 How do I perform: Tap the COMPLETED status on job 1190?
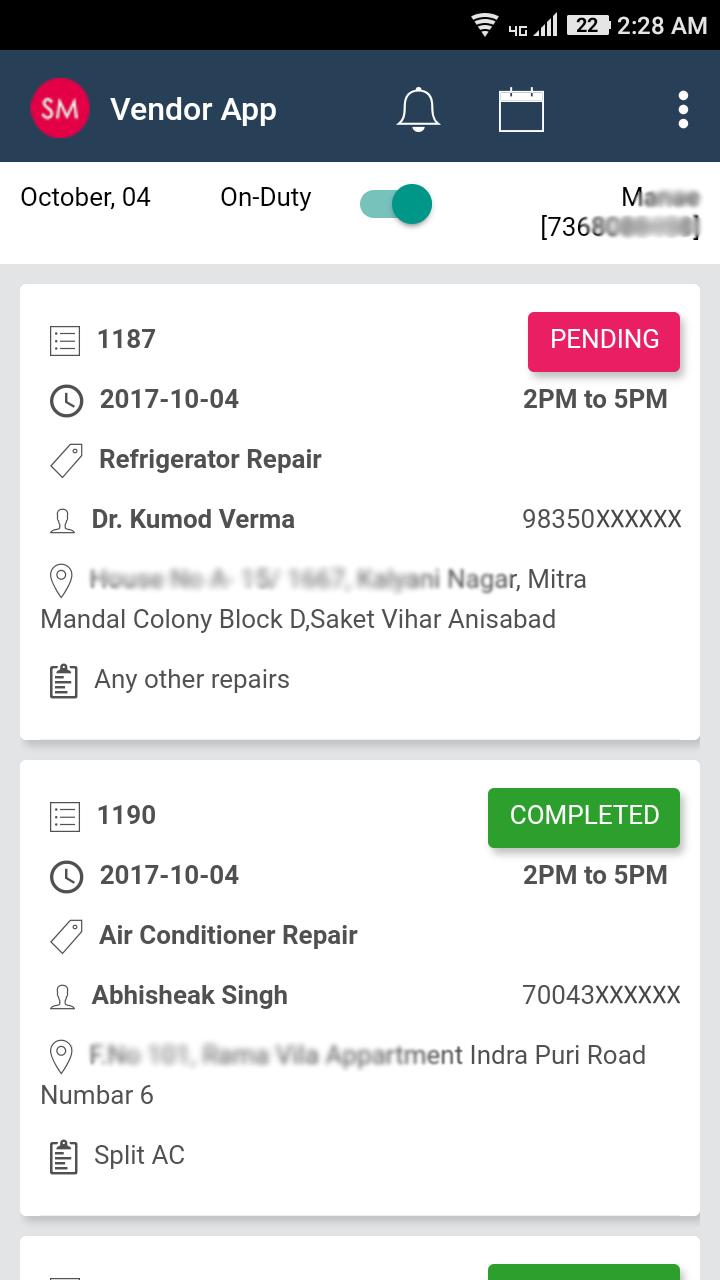point(583,816)
